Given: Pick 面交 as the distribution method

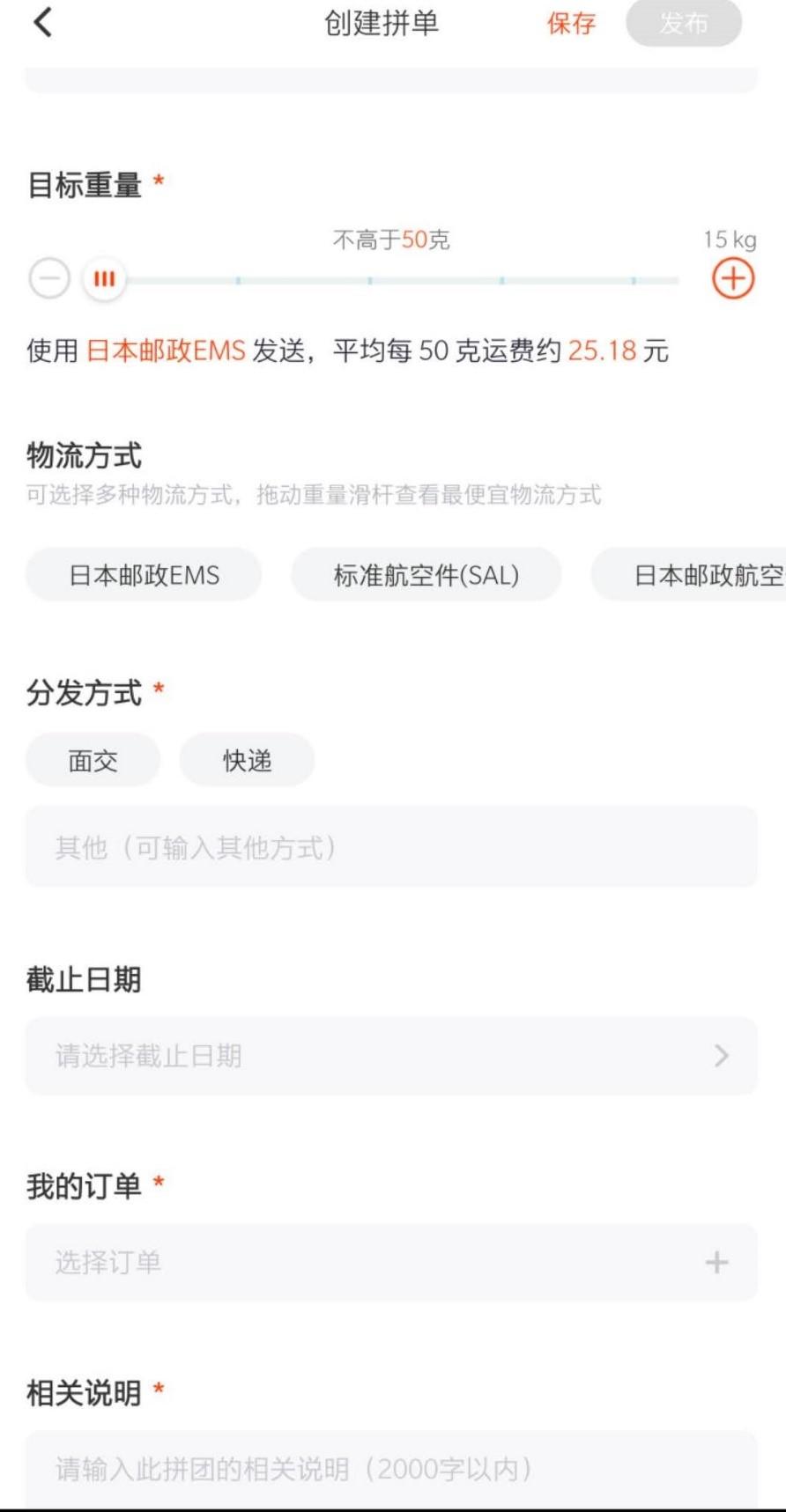Looking at the screenshot, I should (93, 760).
